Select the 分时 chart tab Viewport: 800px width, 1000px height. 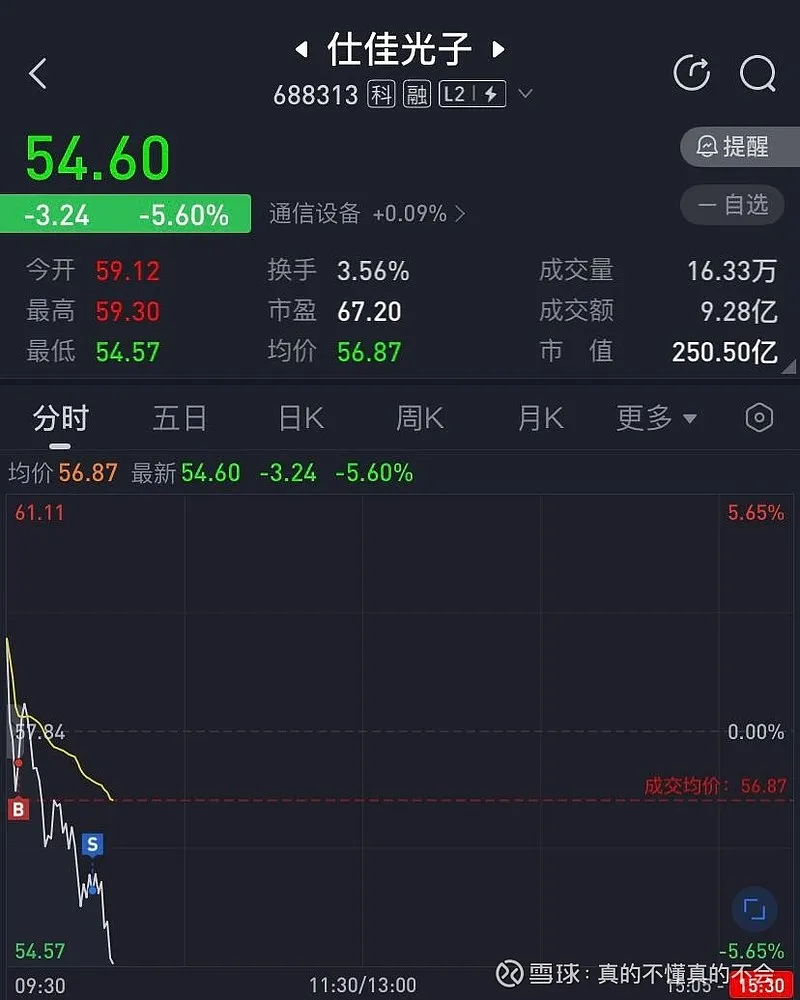point(61,418)
